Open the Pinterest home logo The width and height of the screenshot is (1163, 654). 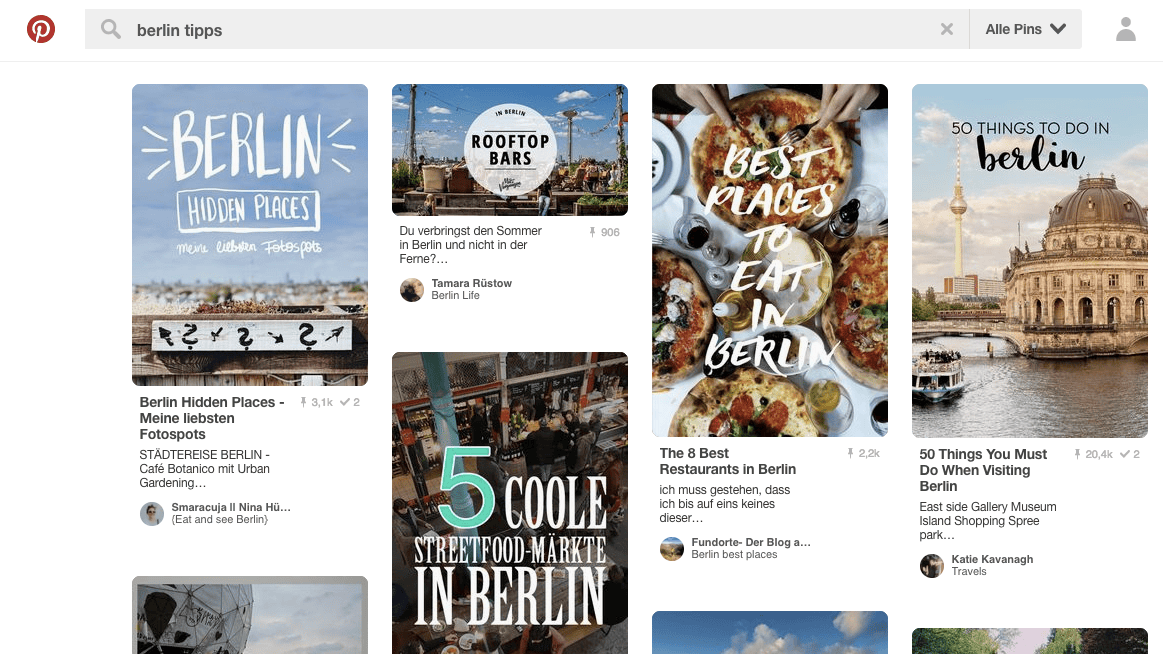pos(41,30)
